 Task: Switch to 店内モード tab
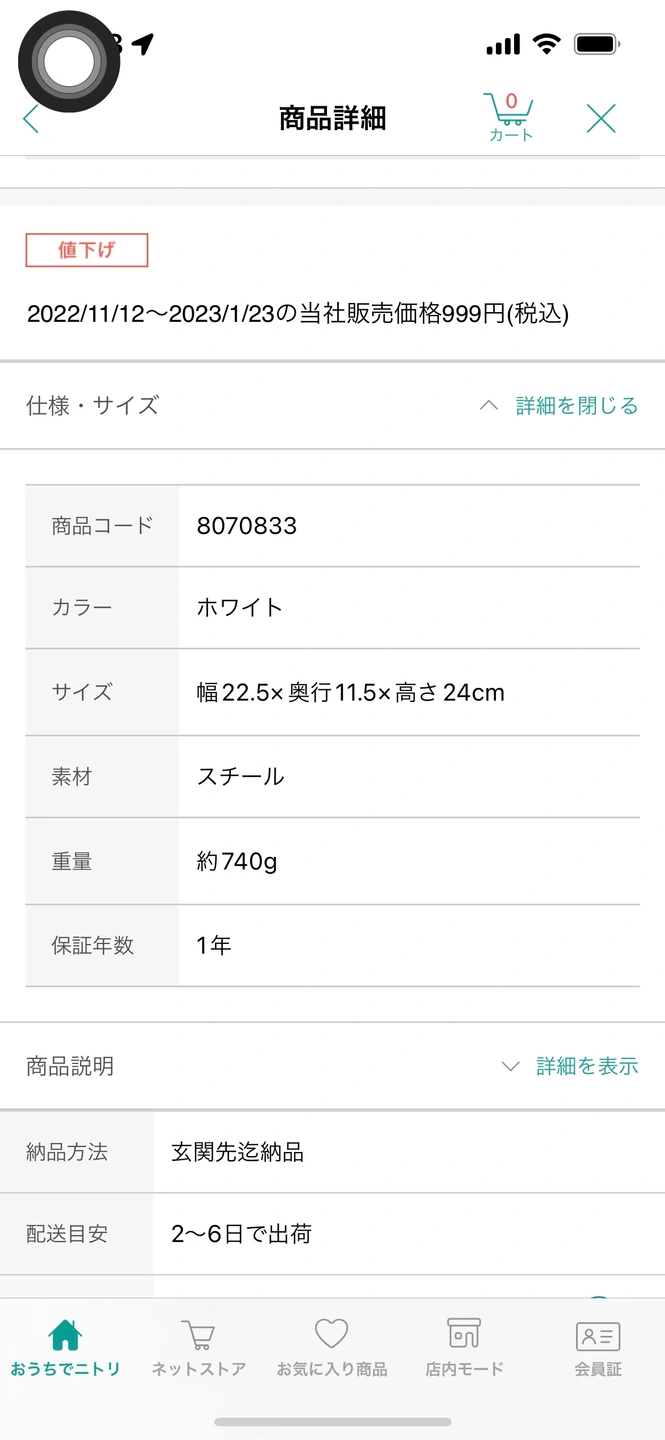[465, 1348]
